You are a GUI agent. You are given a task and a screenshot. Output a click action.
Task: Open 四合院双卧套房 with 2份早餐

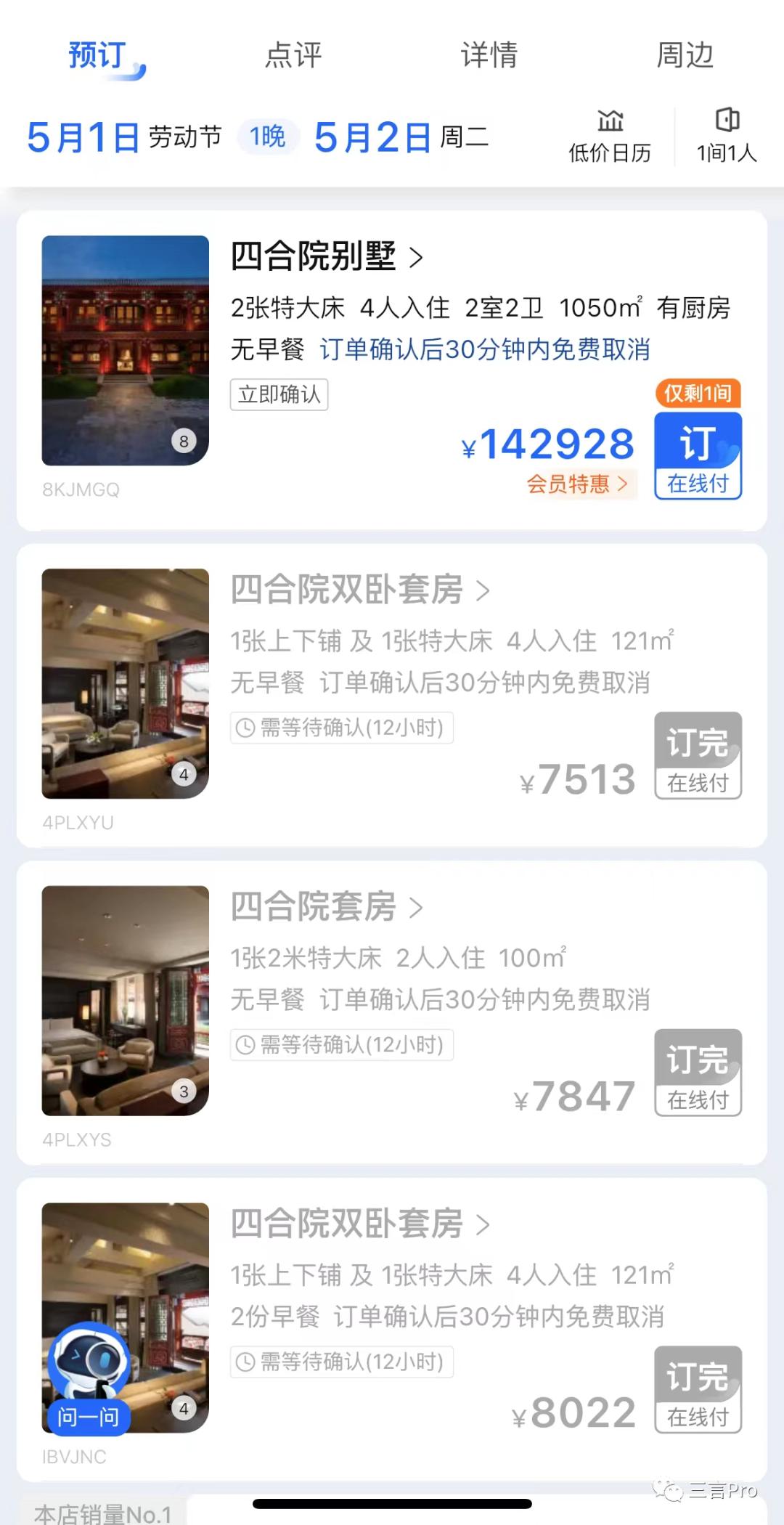(x=359, y=1224)
